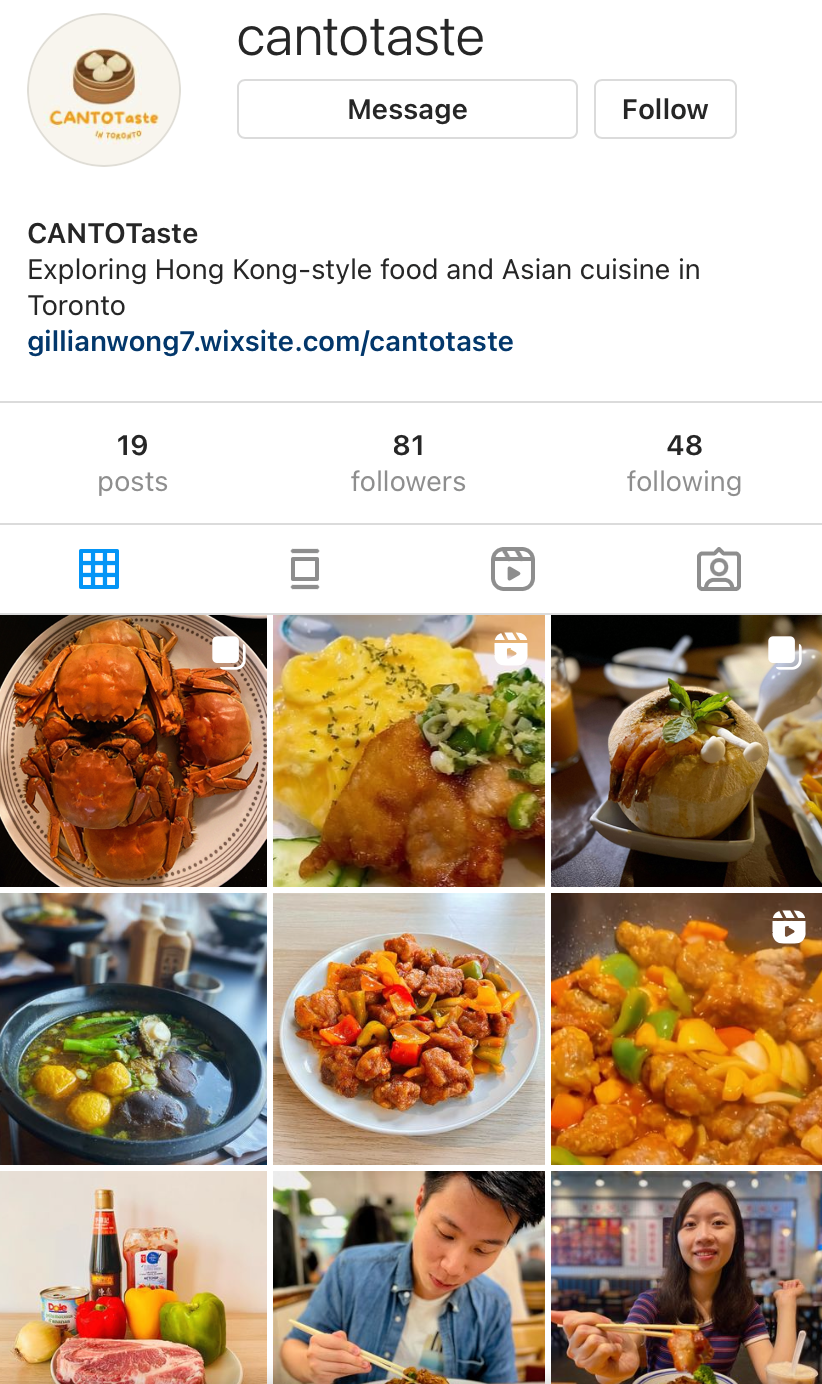Open the crabs on a plate post
The height and width of the screenshot is (1384, 822).
click(133, 751)
